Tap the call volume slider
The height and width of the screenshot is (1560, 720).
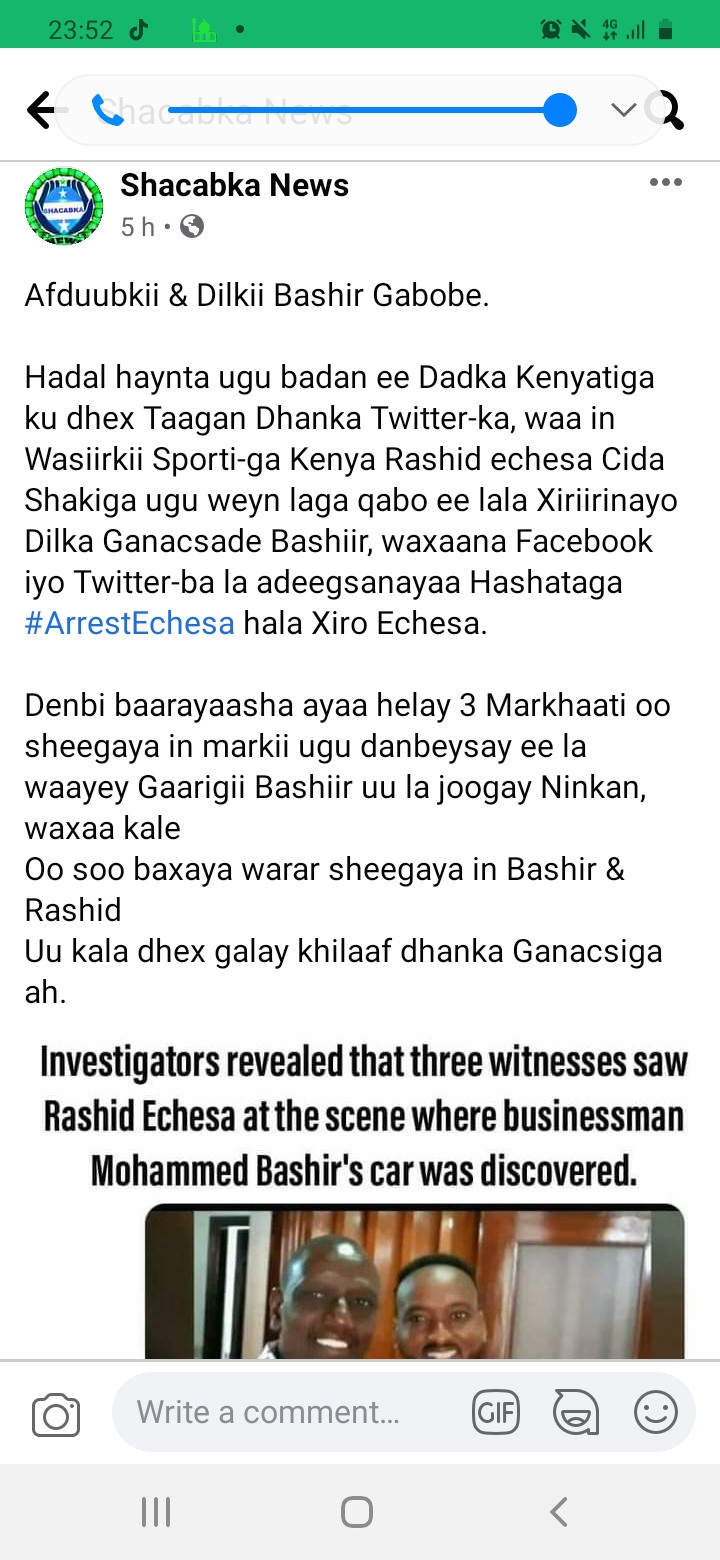point(365,110)
